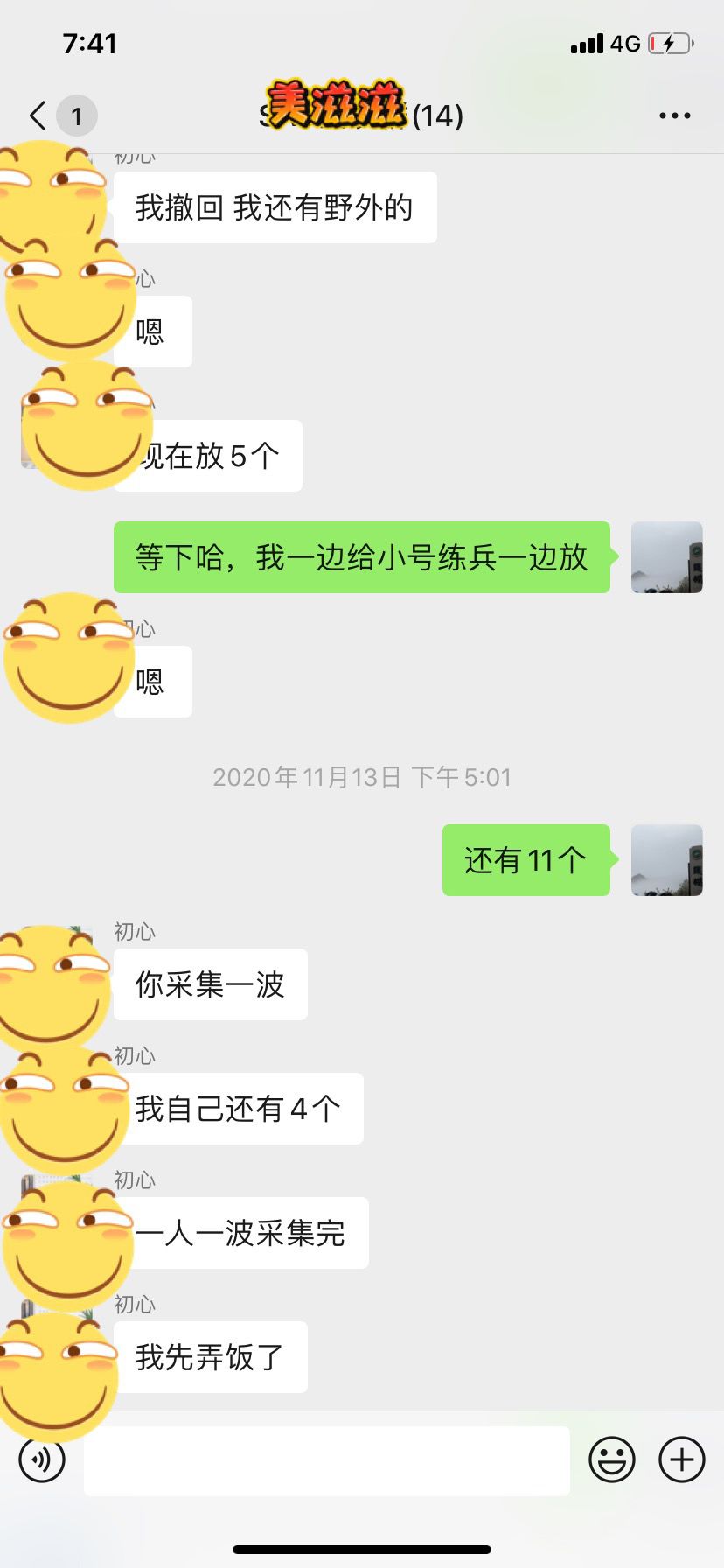Tap the message text field
This screenshot has width=724, height=1568.
(326, 1460)
